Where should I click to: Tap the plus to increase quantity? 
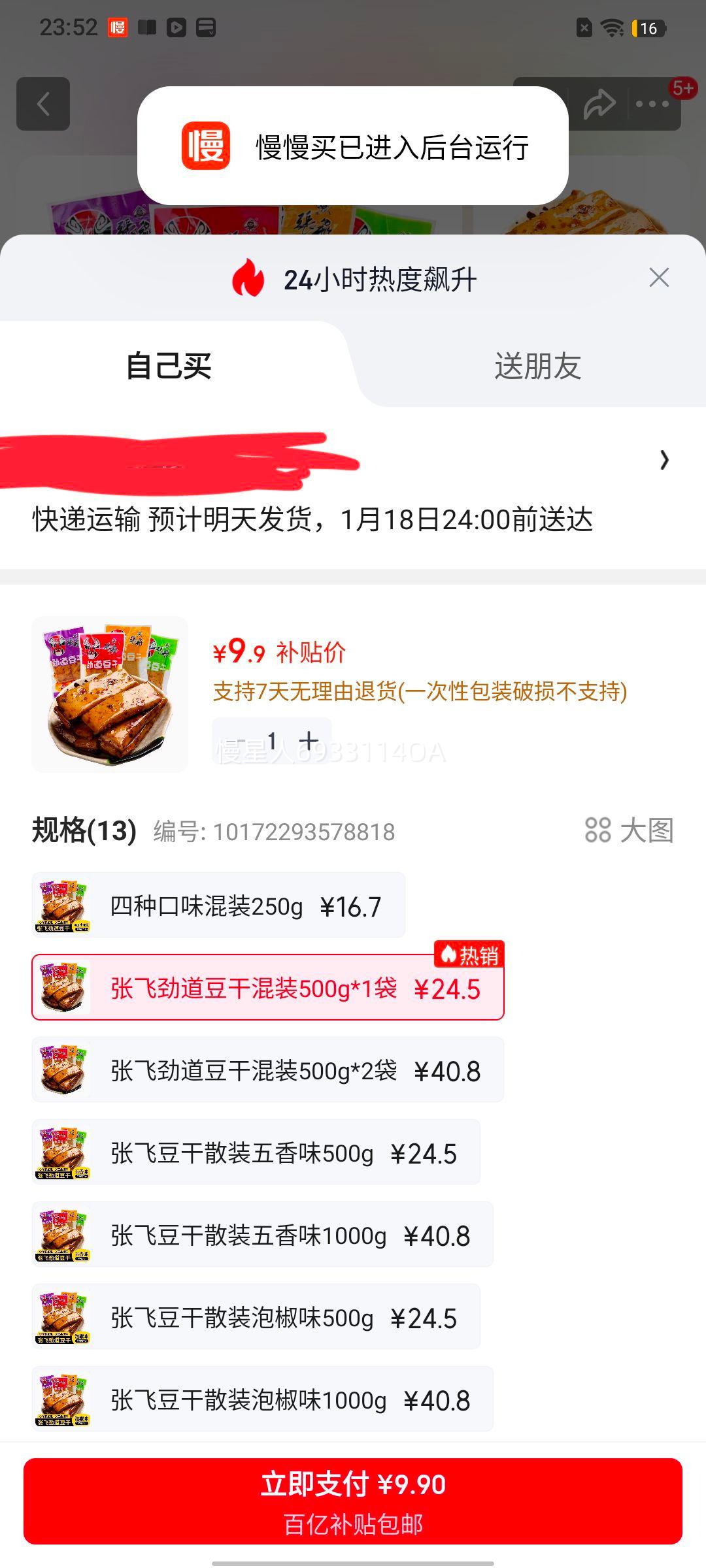(307, 740)
